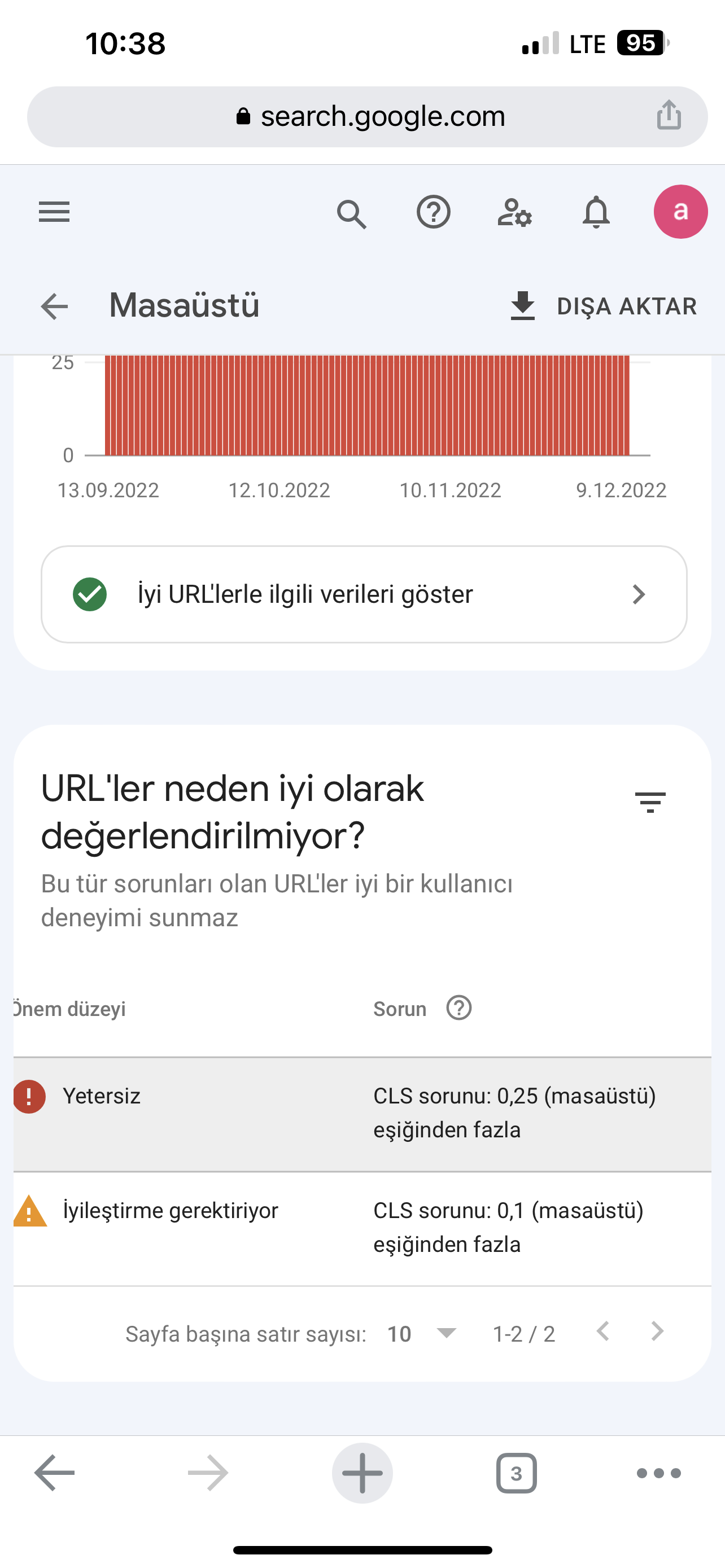Open the notifications bell
The image size is (725, 1568).
point(596,212)
